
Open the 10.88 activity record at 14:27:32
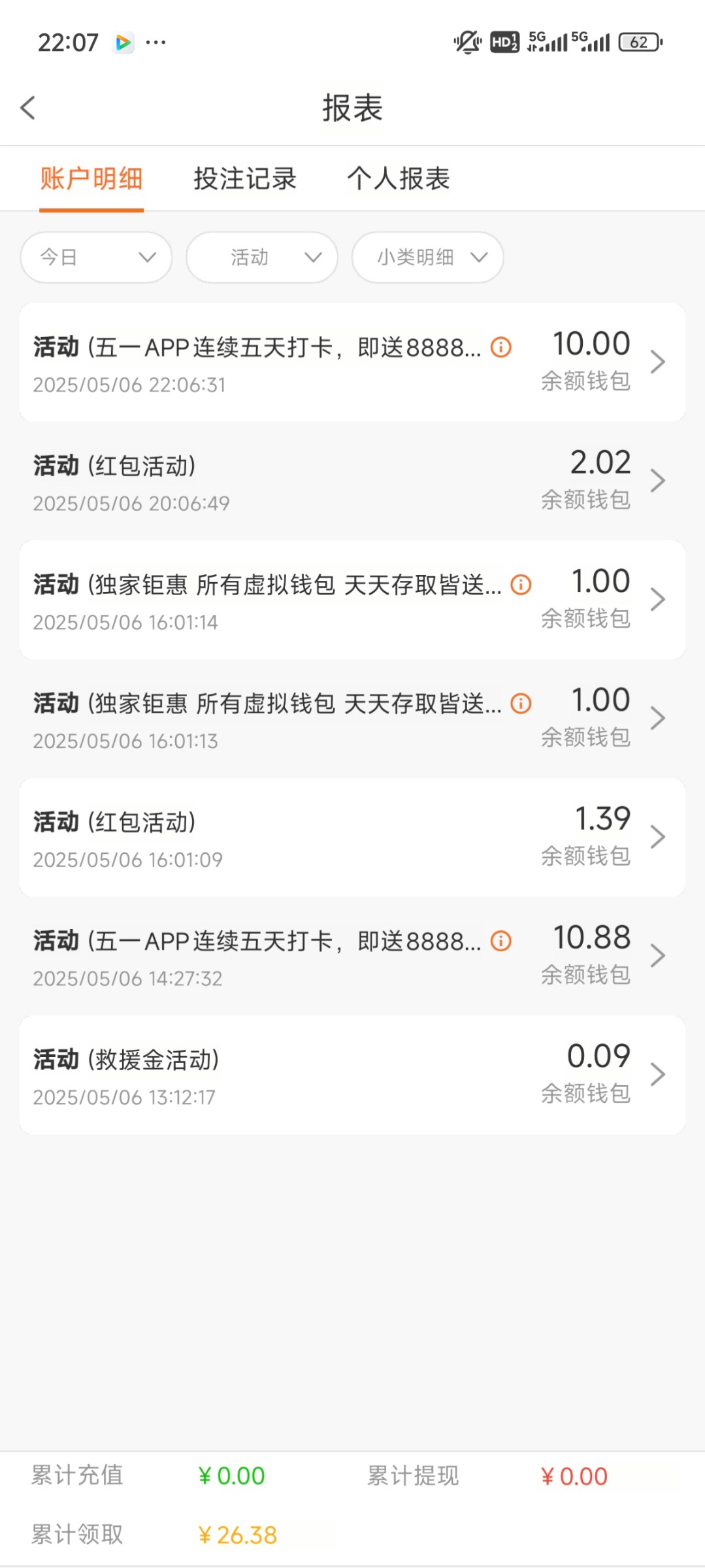click(x=352, y=956)
